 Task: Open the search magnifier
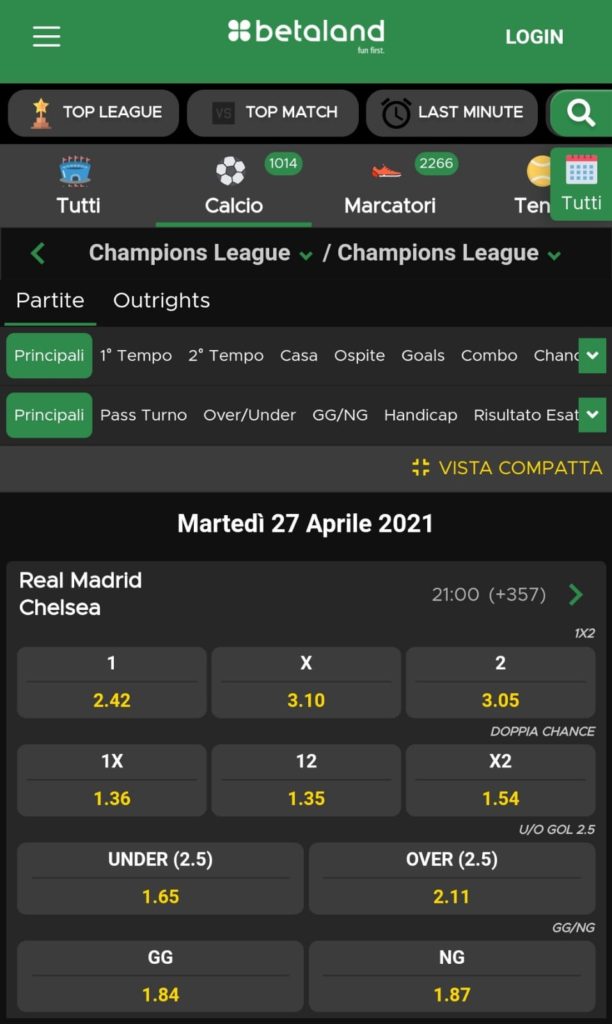coord(581,113)
